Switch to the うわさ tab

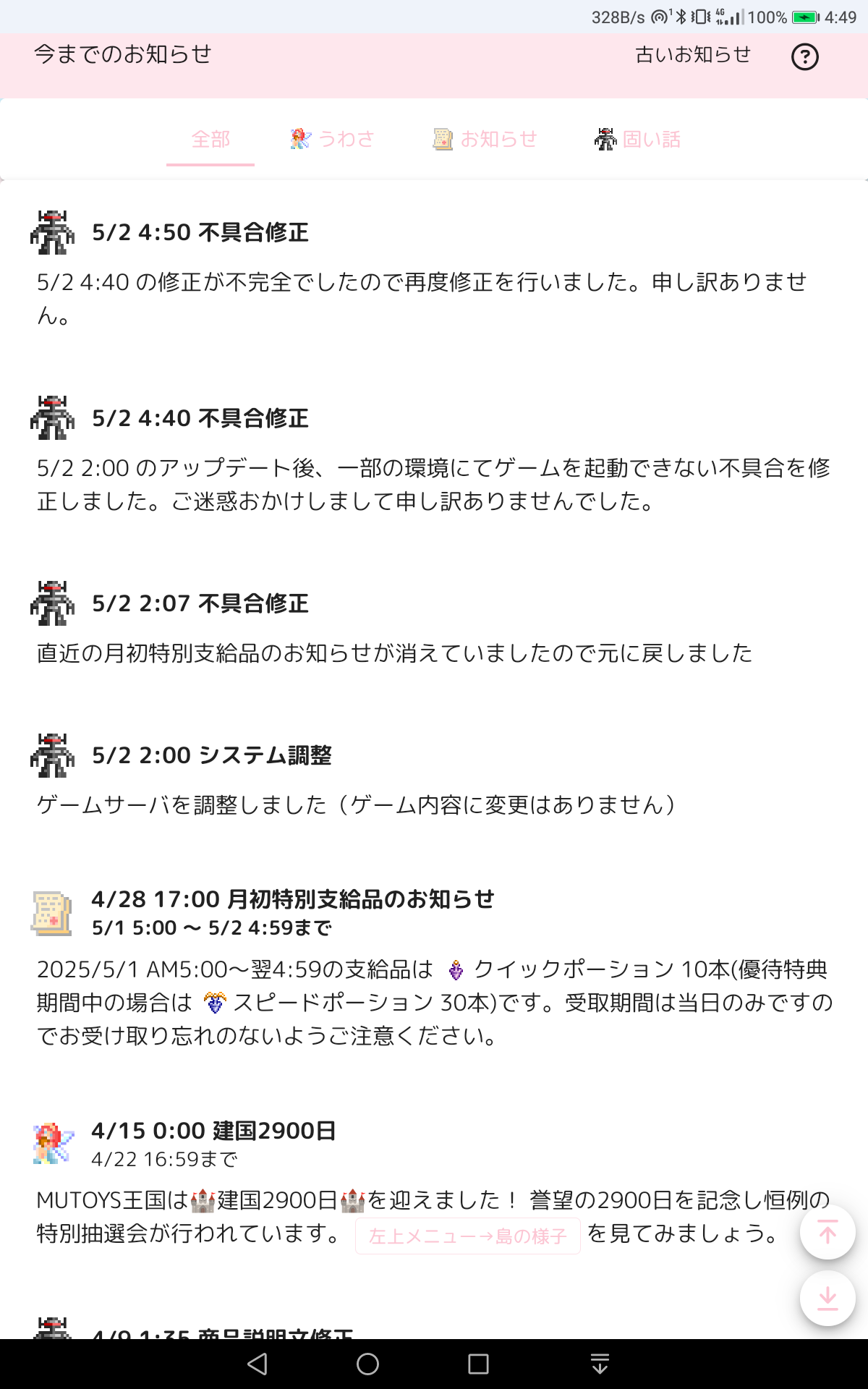coord(332,139)
